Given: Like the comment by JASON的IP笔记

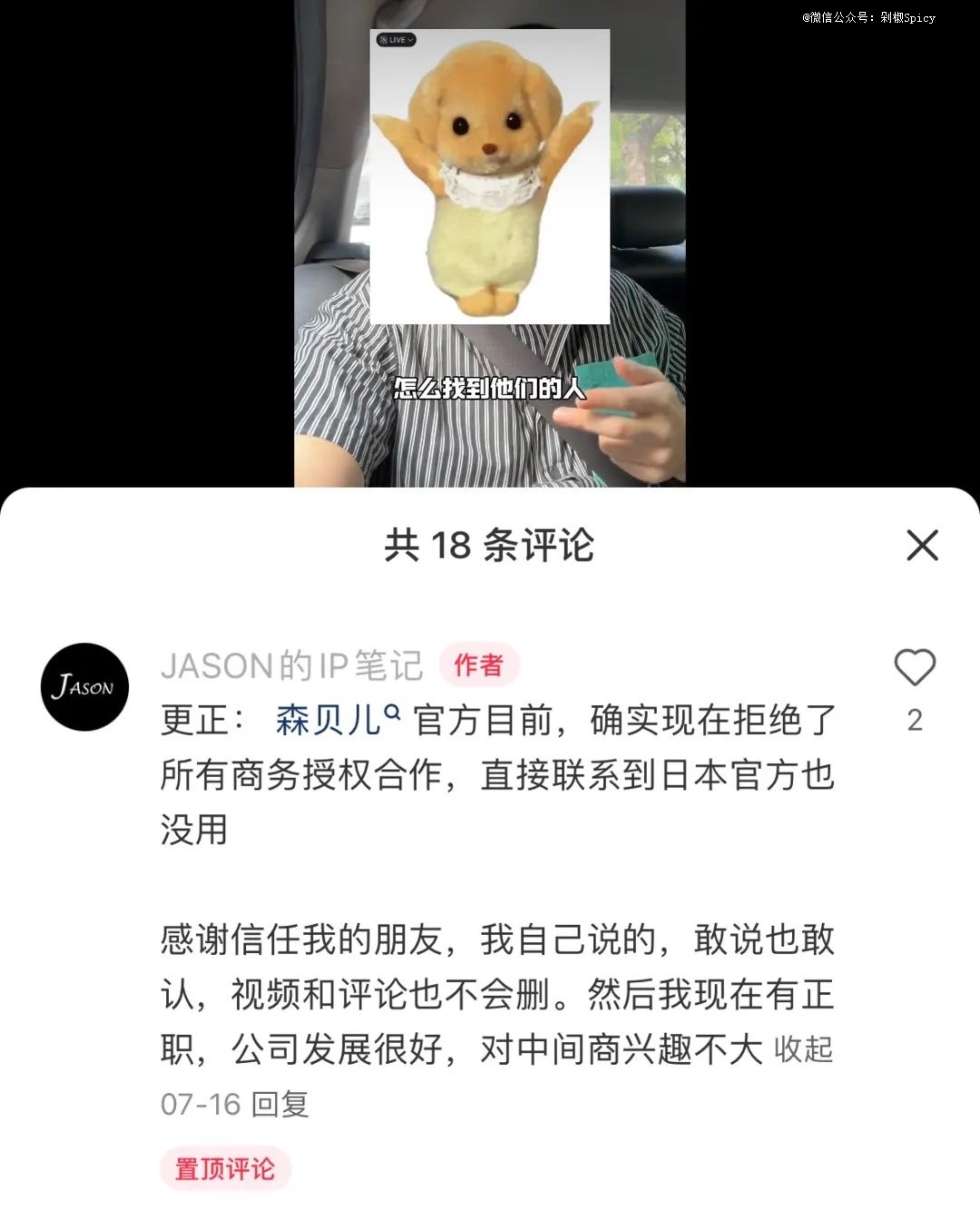Looking at the screenshot, I should (914, 669).
